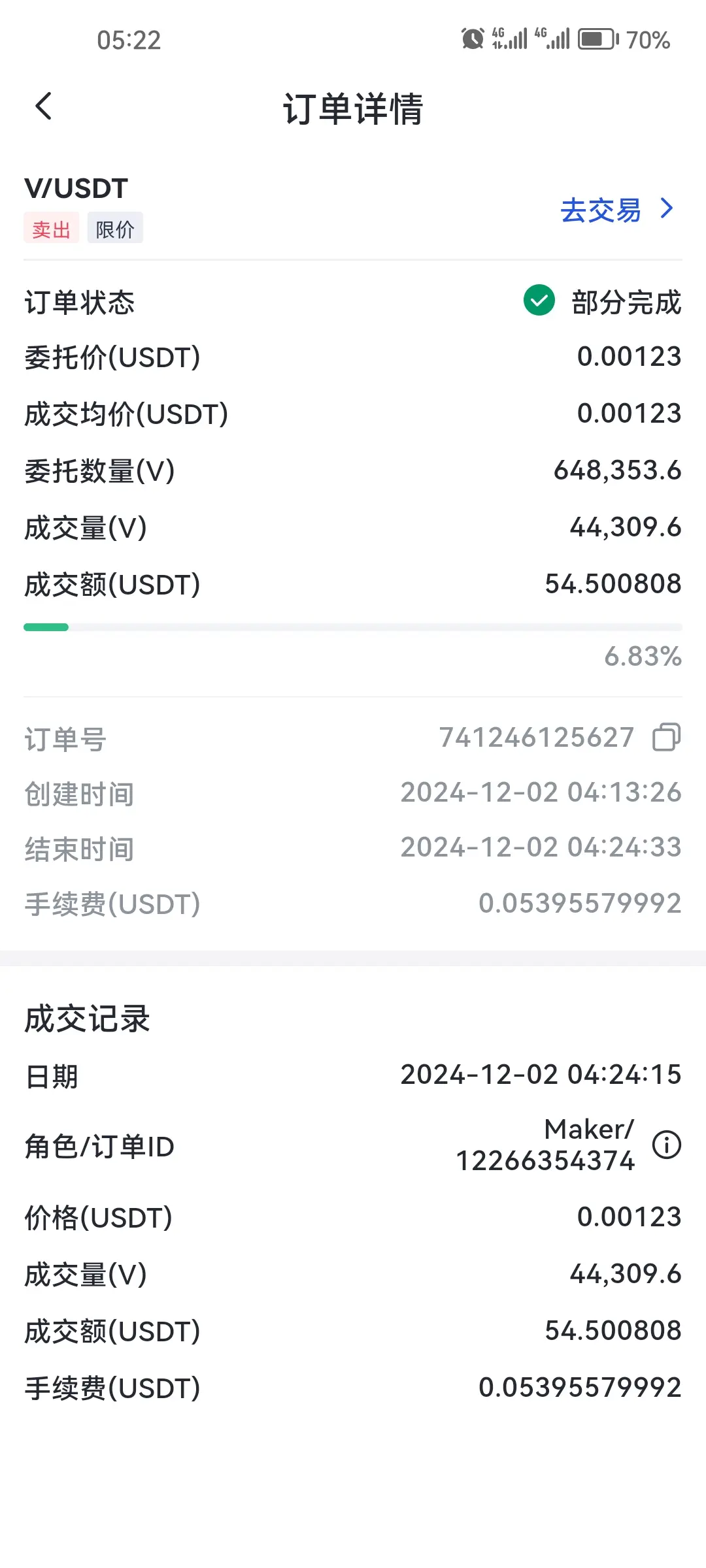Image resolution: width=706 pixels, height=1568 pixels.
Task: Open info icon beside Maker order ID
Action: click(666, 1145)
